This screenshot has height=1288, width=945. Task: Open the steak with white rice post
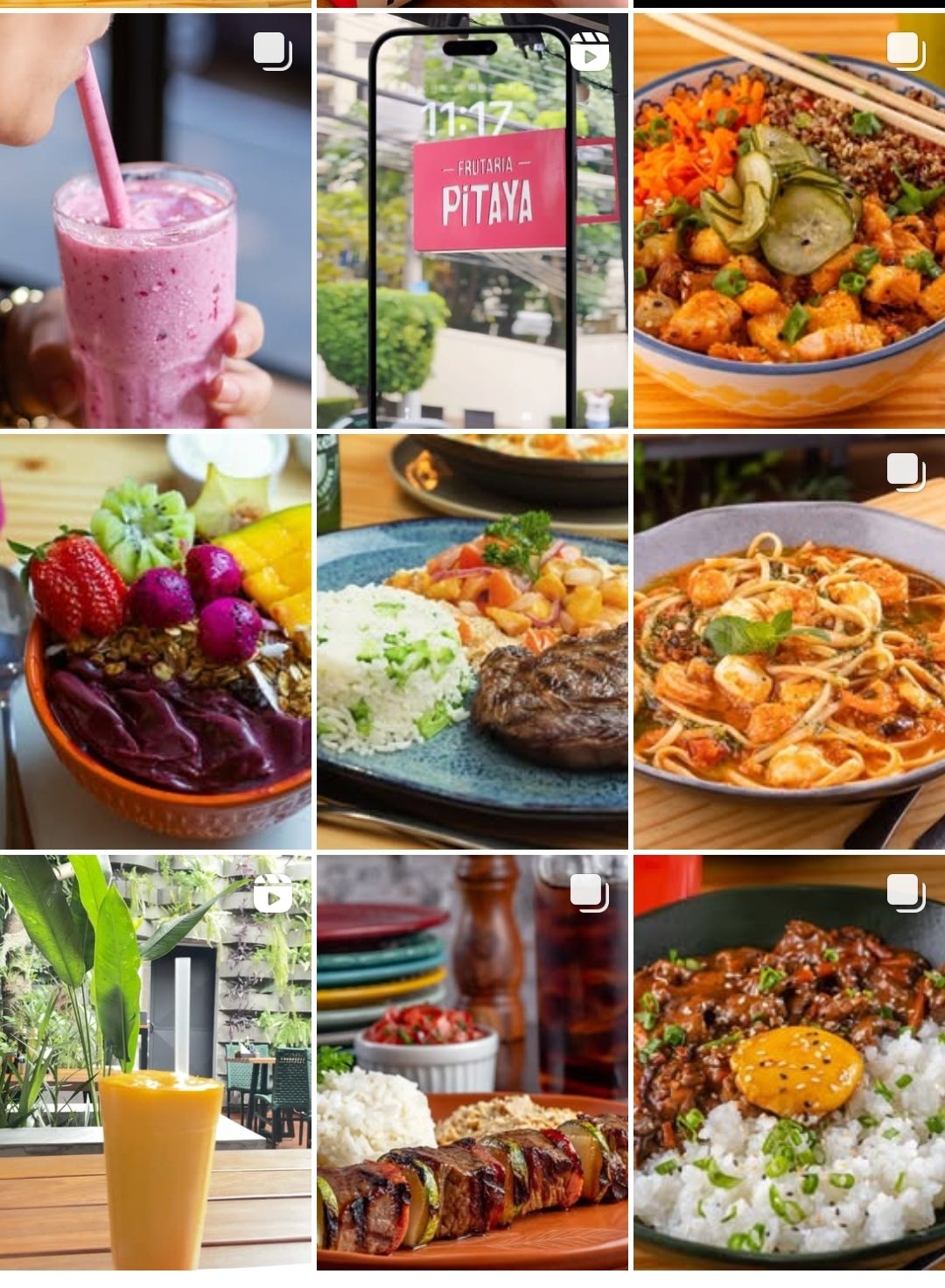click(x=472, y=641)
